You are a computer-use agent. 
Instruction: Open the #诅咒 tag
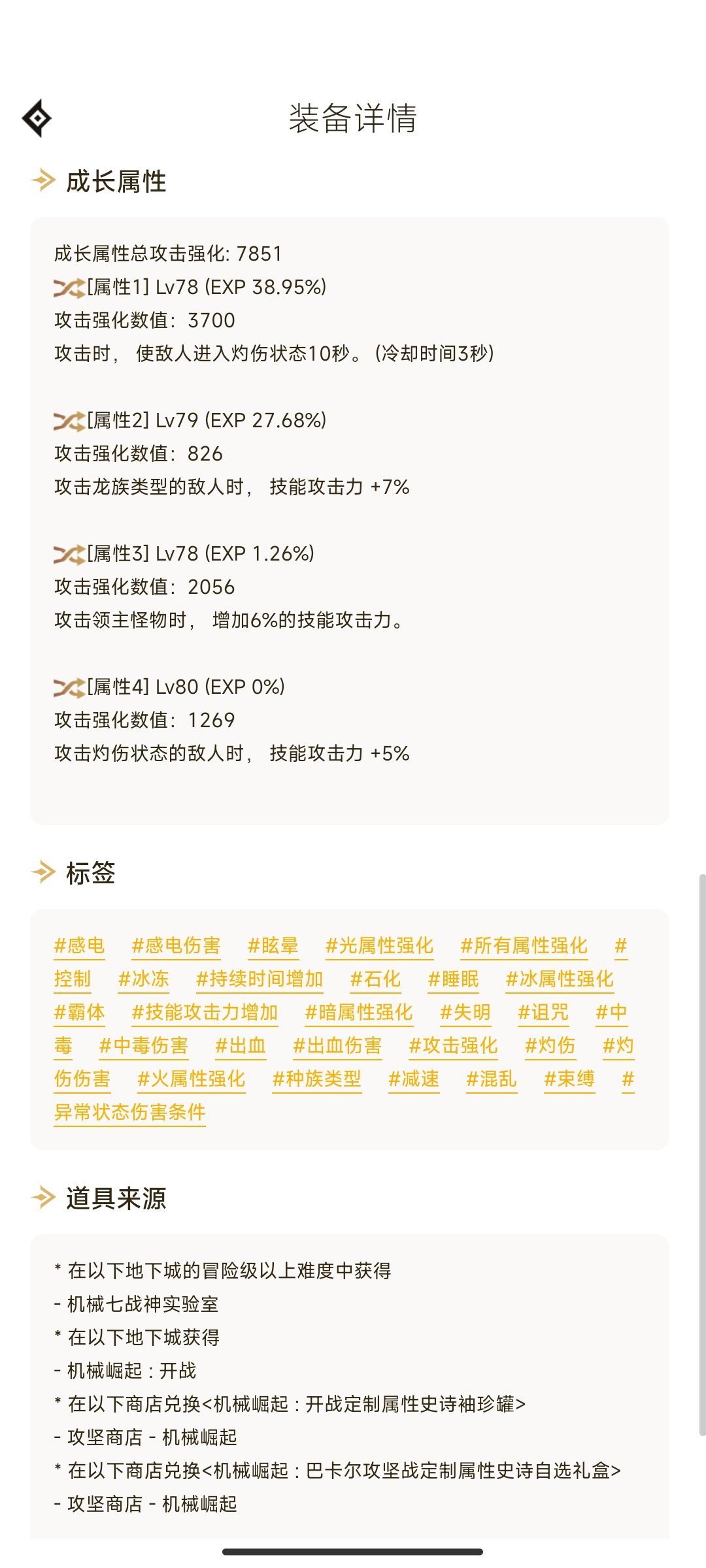[x=543, y=1012]
